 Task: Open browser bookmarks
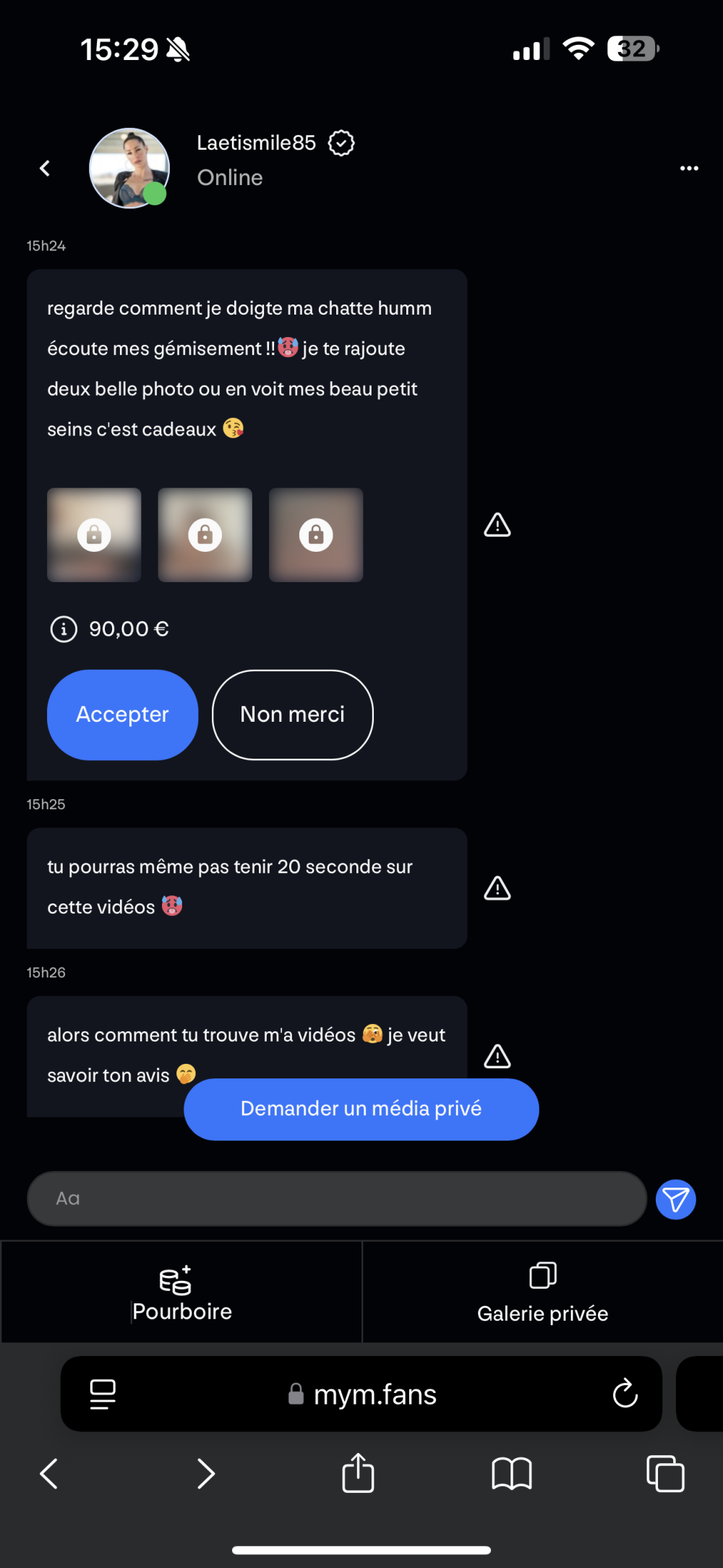[x=511, y=1473]
